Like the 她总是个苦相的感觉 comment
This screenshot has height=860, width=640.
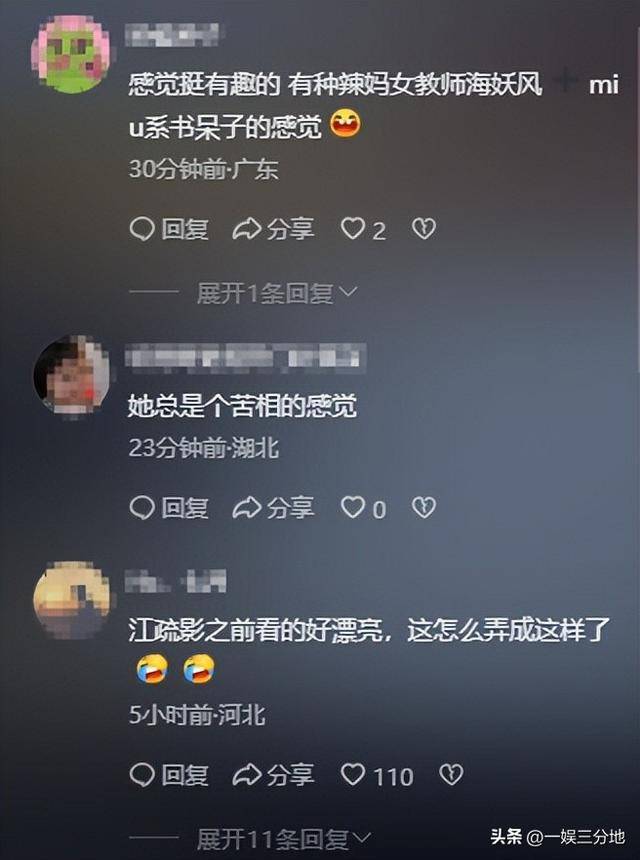[352, 508]
